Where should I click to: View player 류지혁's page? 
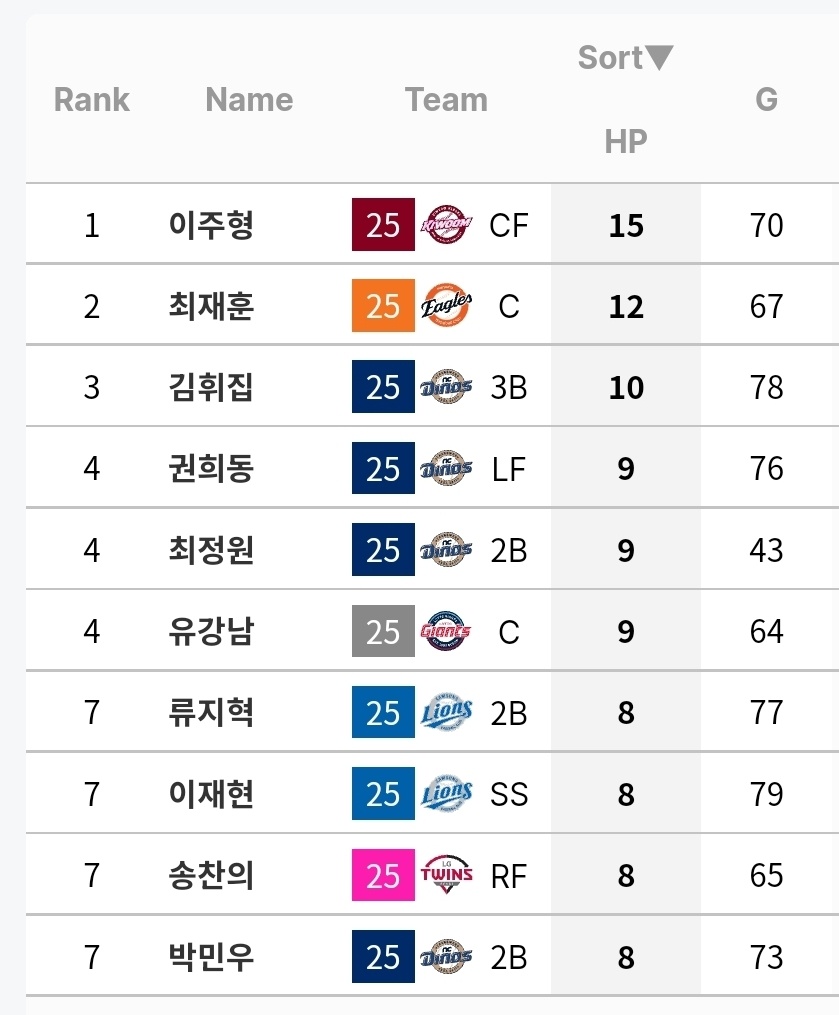(211, 713)
